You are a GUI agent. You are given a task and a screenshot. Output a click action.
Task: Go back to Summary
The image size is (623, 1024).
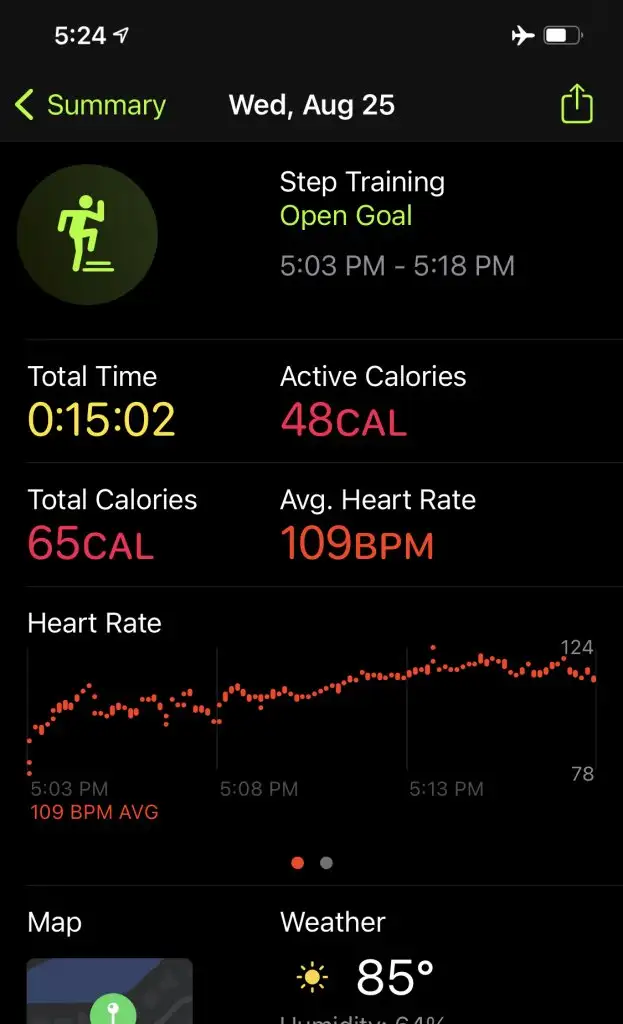click(90, 105)
